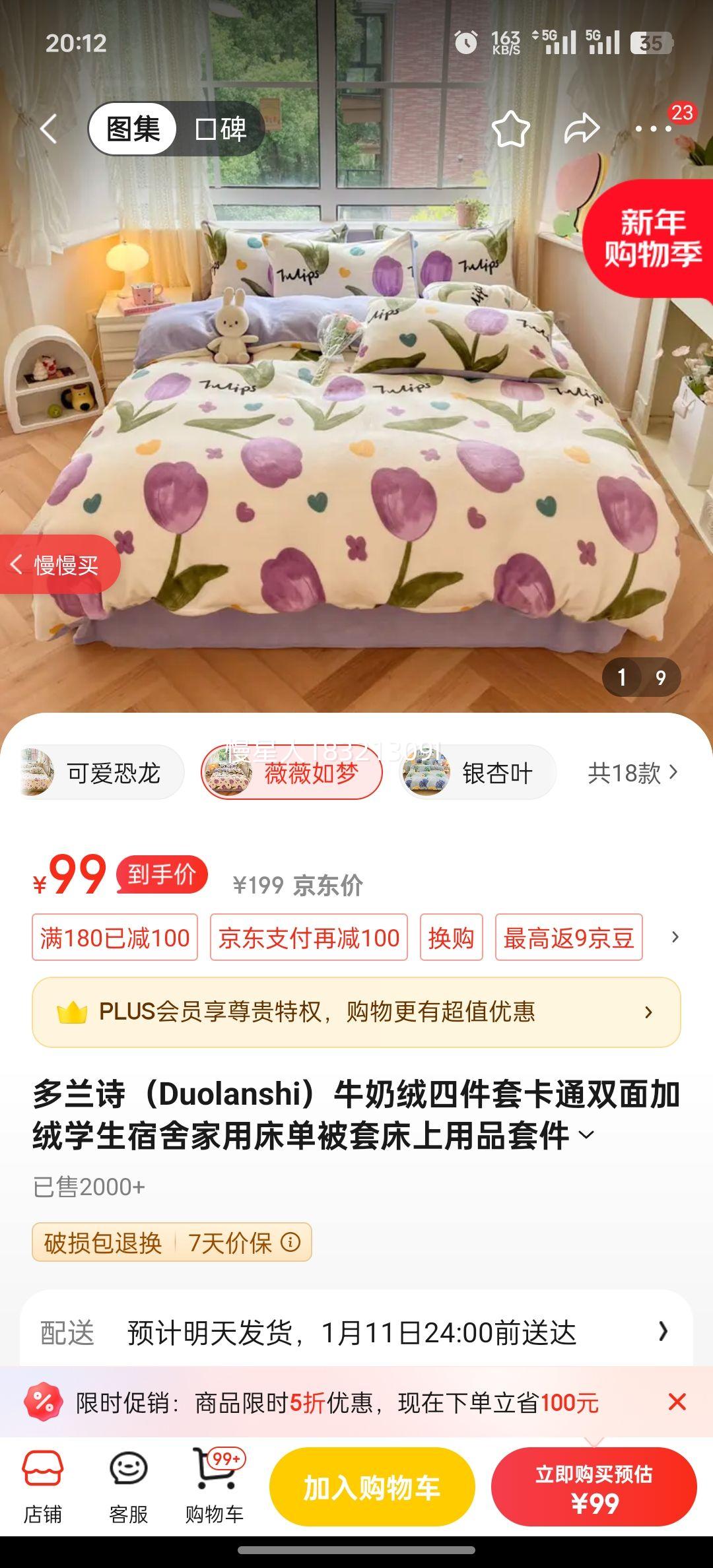Switch to the 口碑 tab
This screenshot has width=713, height=1568.
[x=218, y=129]
